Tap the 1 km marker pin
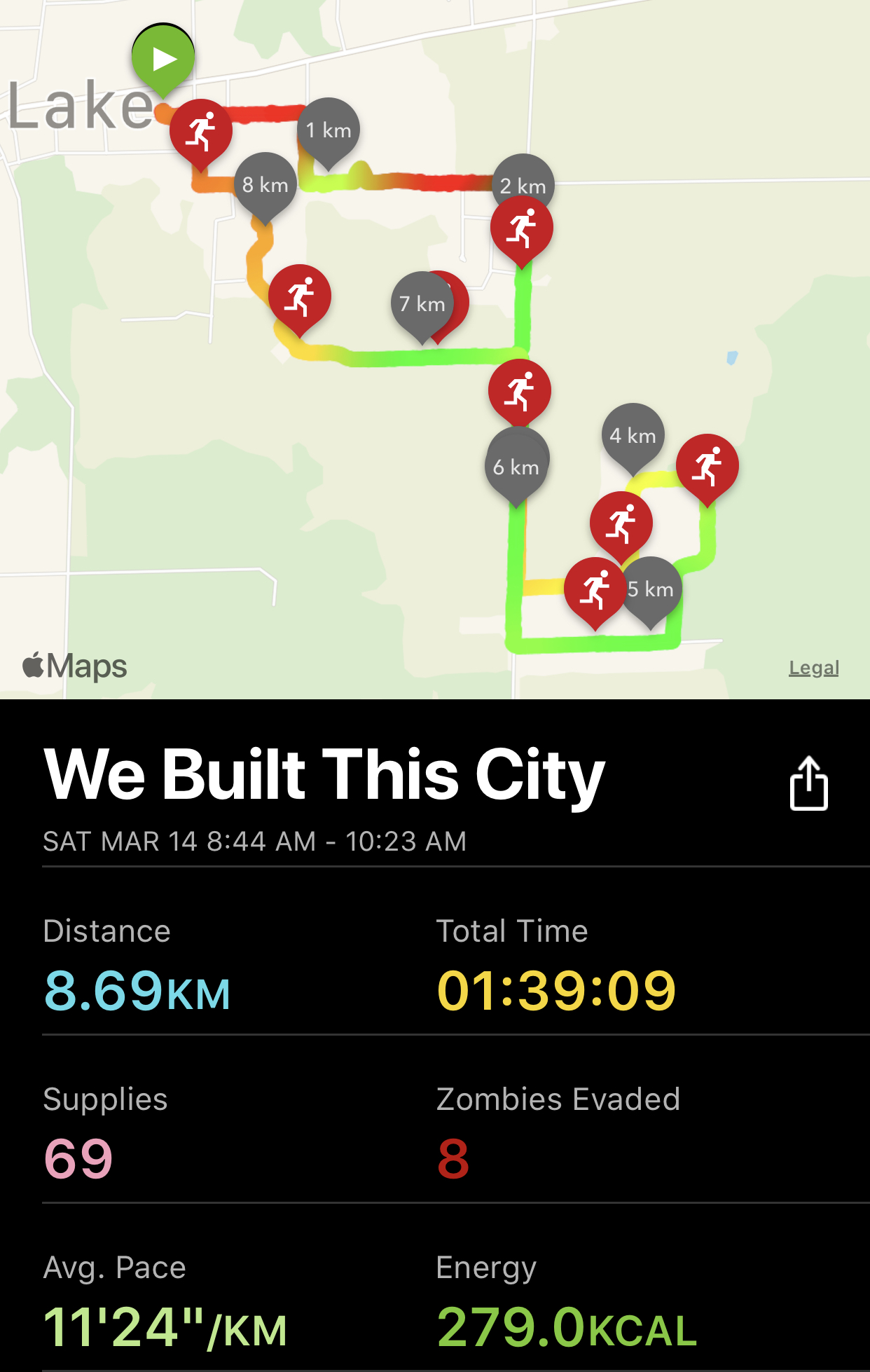Image resolution: width=870 pixels, height=1372 pixels. pyautogui.click(x=329, y=130)
